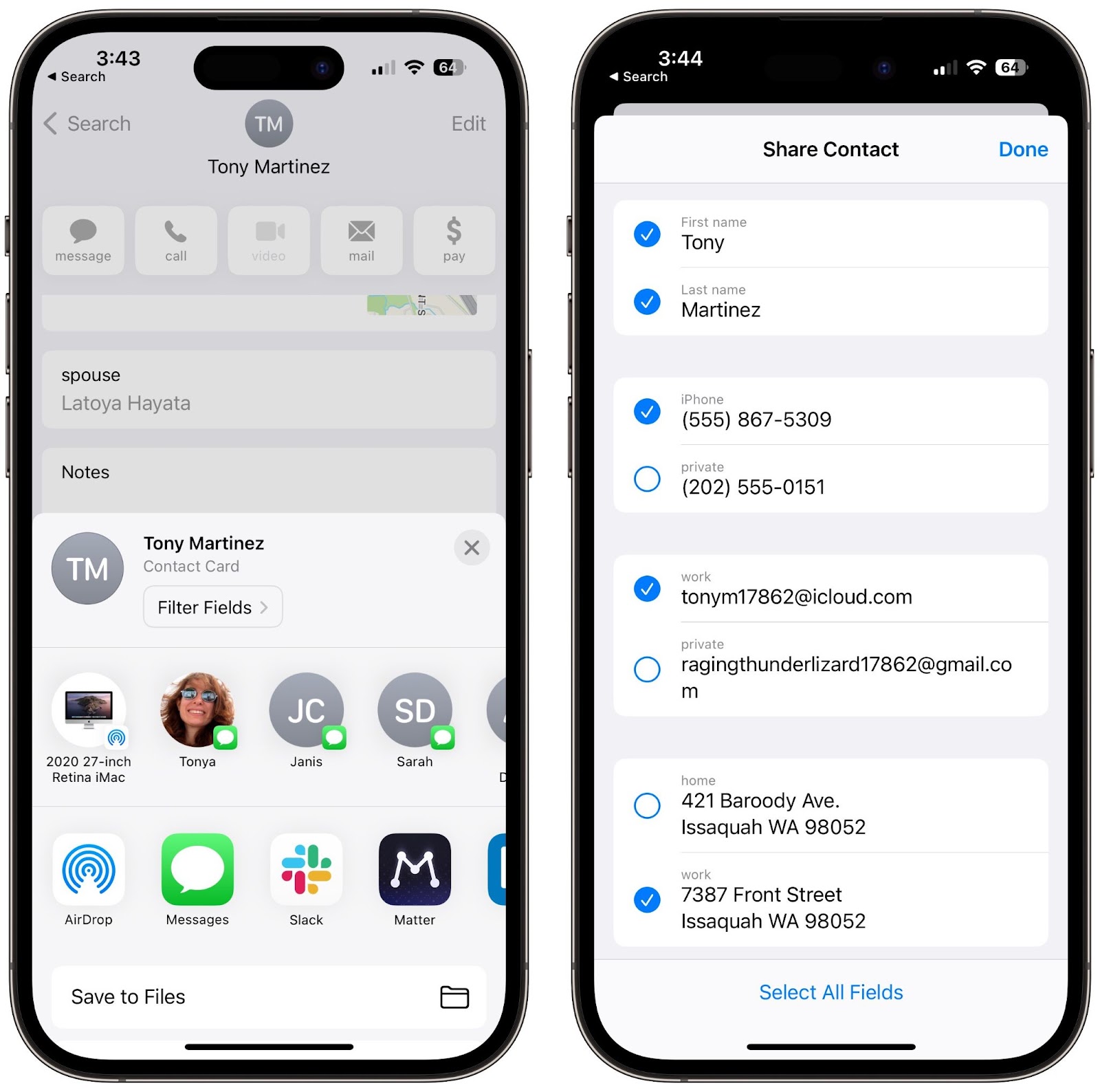Share the contact to Matter
This screenshot has width=1100, height=1092.
(x=415, y=871)
